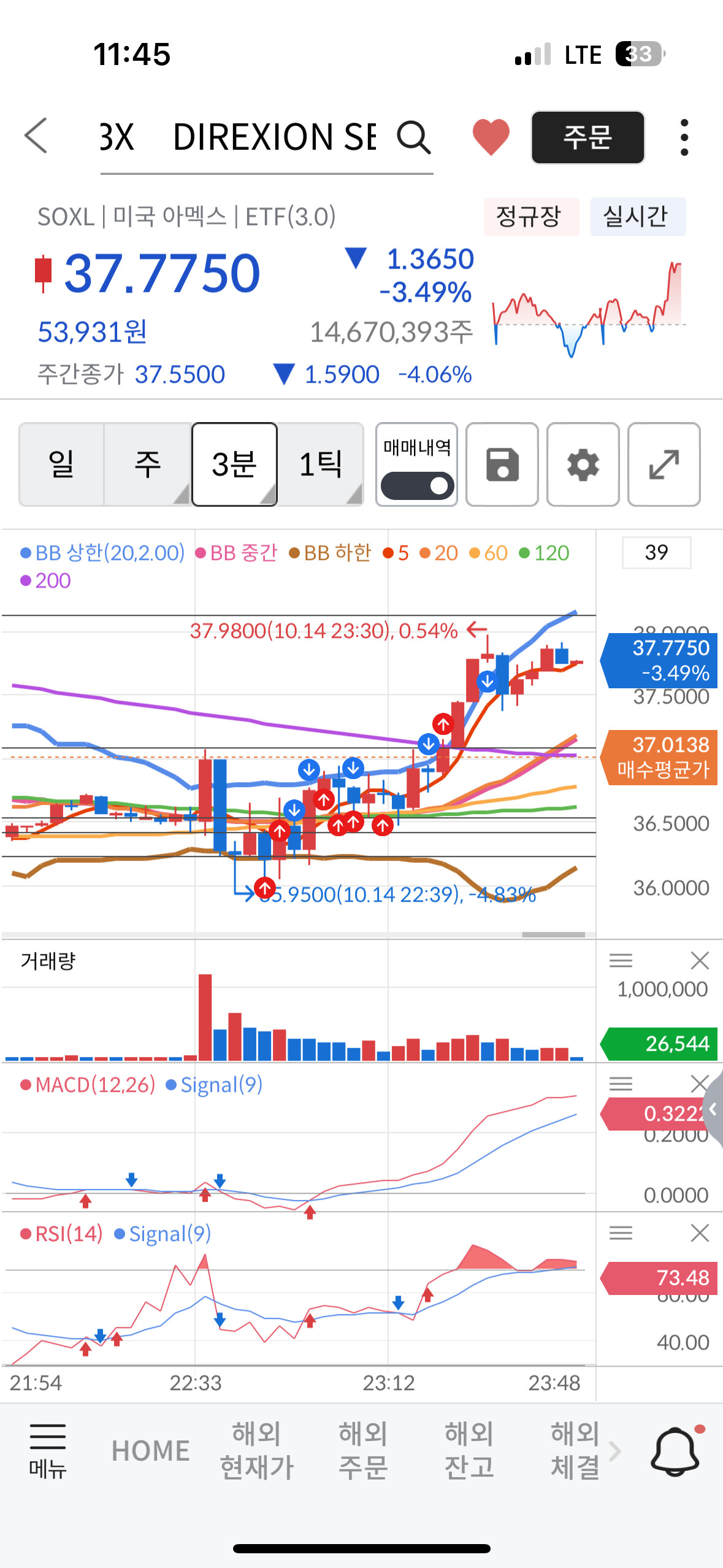This screenshot has height=1568, width=723.
Task: Open the 메뉴 hamburger menu
Action: click(48, 1450)
